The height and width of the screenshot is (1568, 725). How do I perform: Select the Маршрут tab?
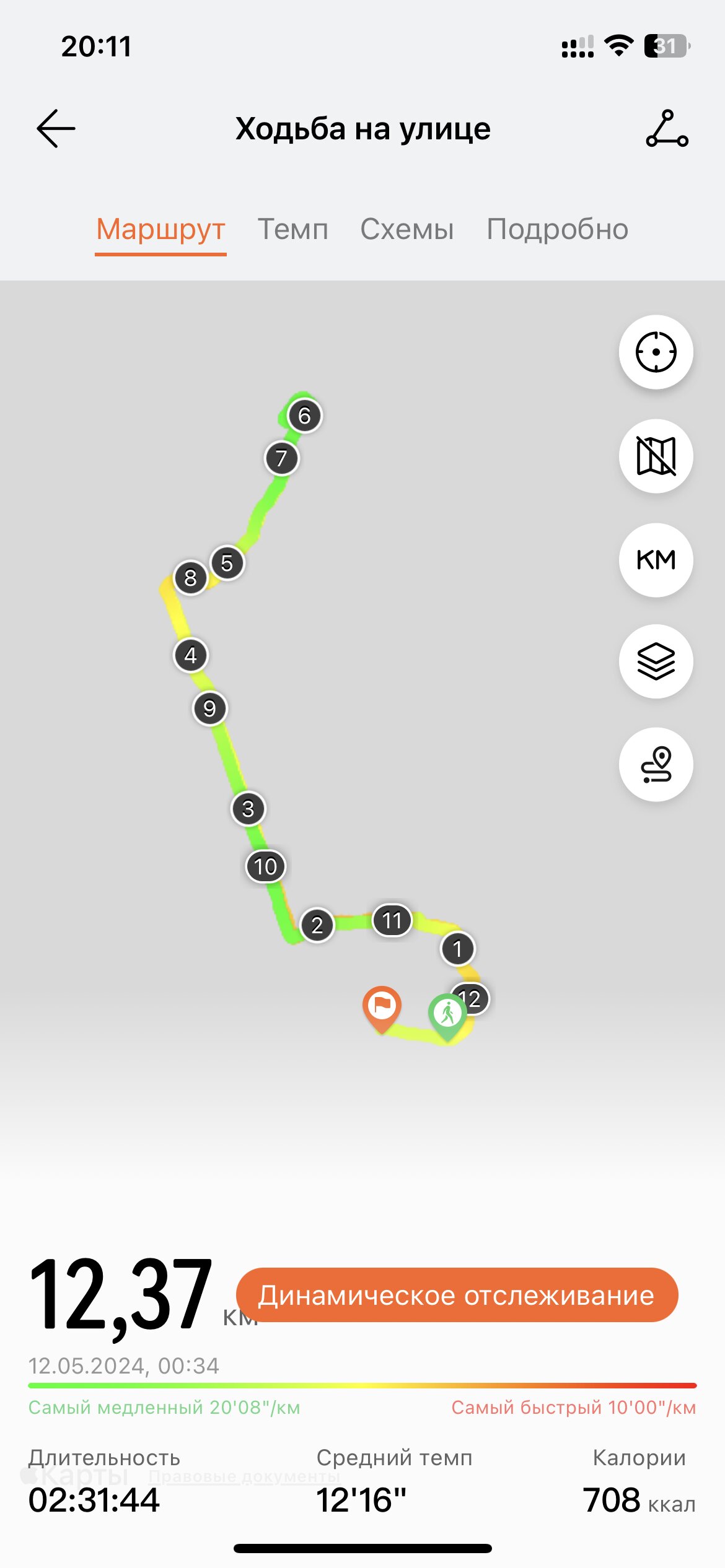pos(160,229)
